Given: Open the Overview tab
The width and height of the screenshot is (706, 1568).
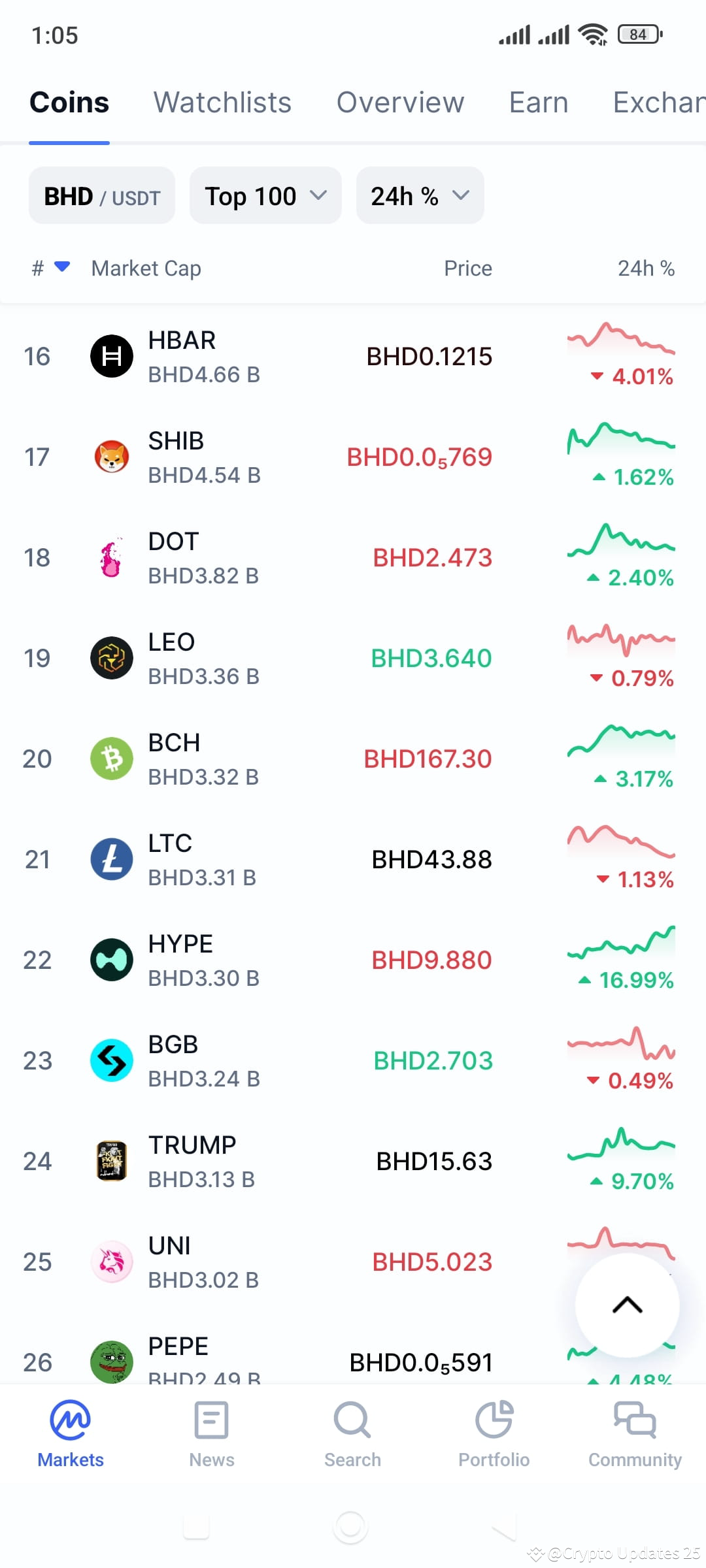Looking at the screenshot, I should pos(400,103).
